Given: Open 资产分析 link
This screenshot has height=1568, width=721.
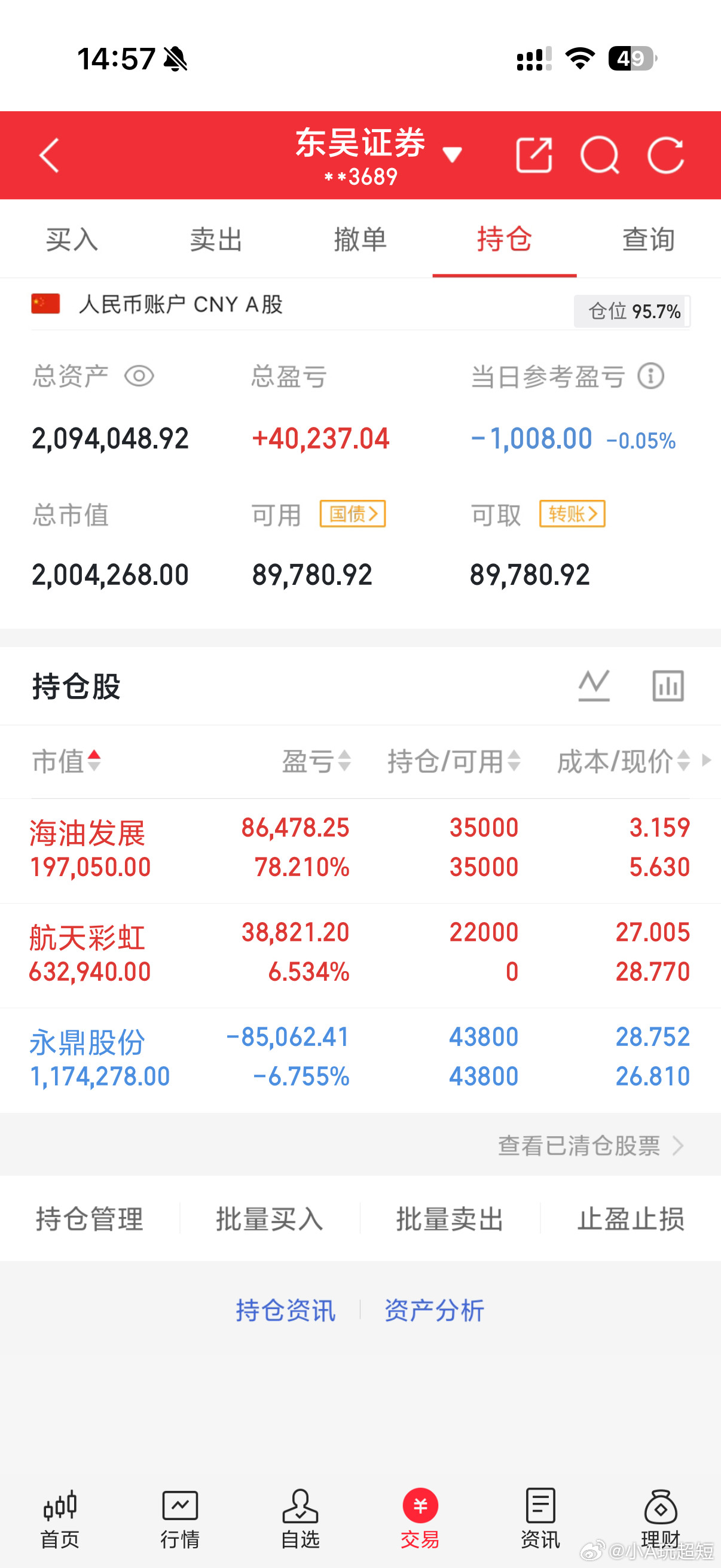Looking at the screenshot, I should [434, 1310].
